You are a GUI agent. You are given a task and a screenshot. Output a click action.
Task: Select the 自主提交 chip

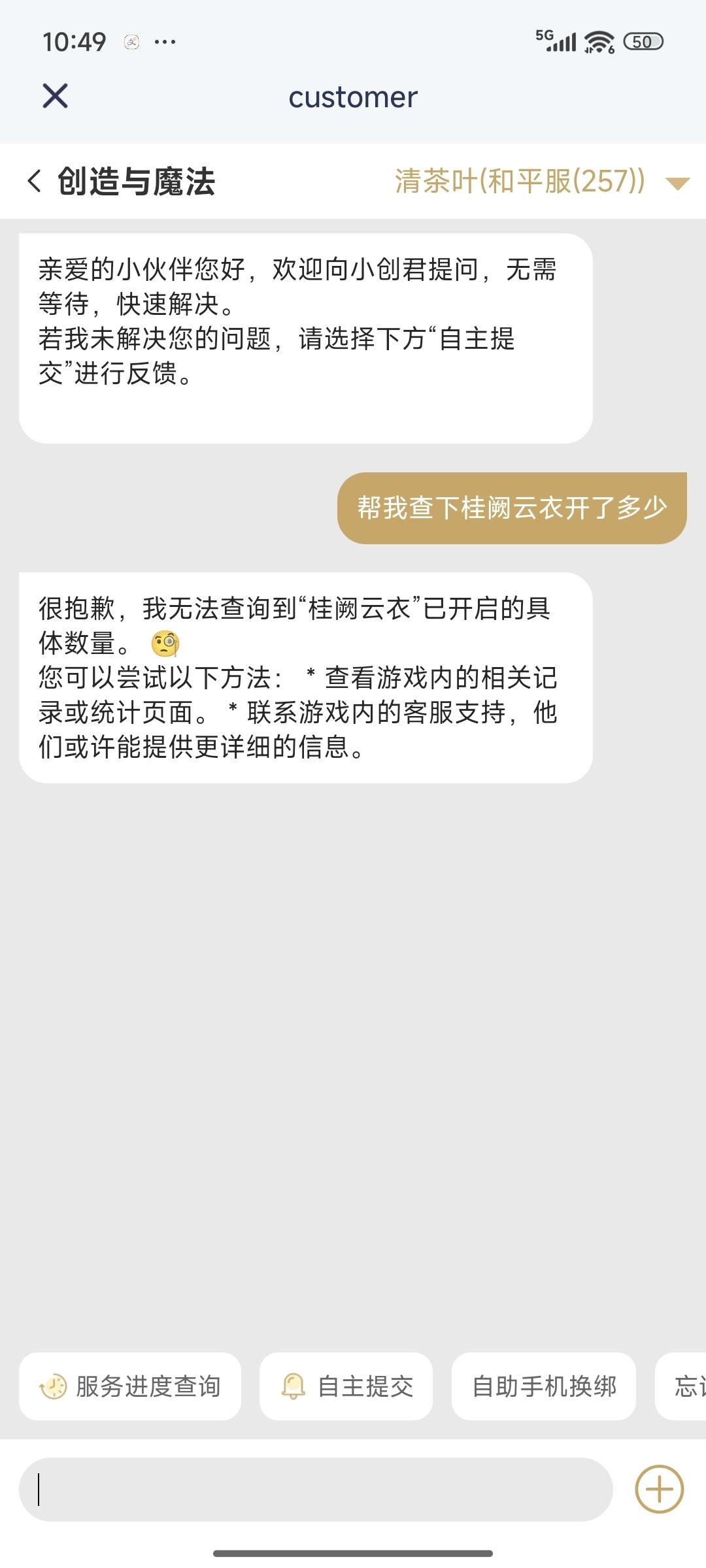point(346,1386)
